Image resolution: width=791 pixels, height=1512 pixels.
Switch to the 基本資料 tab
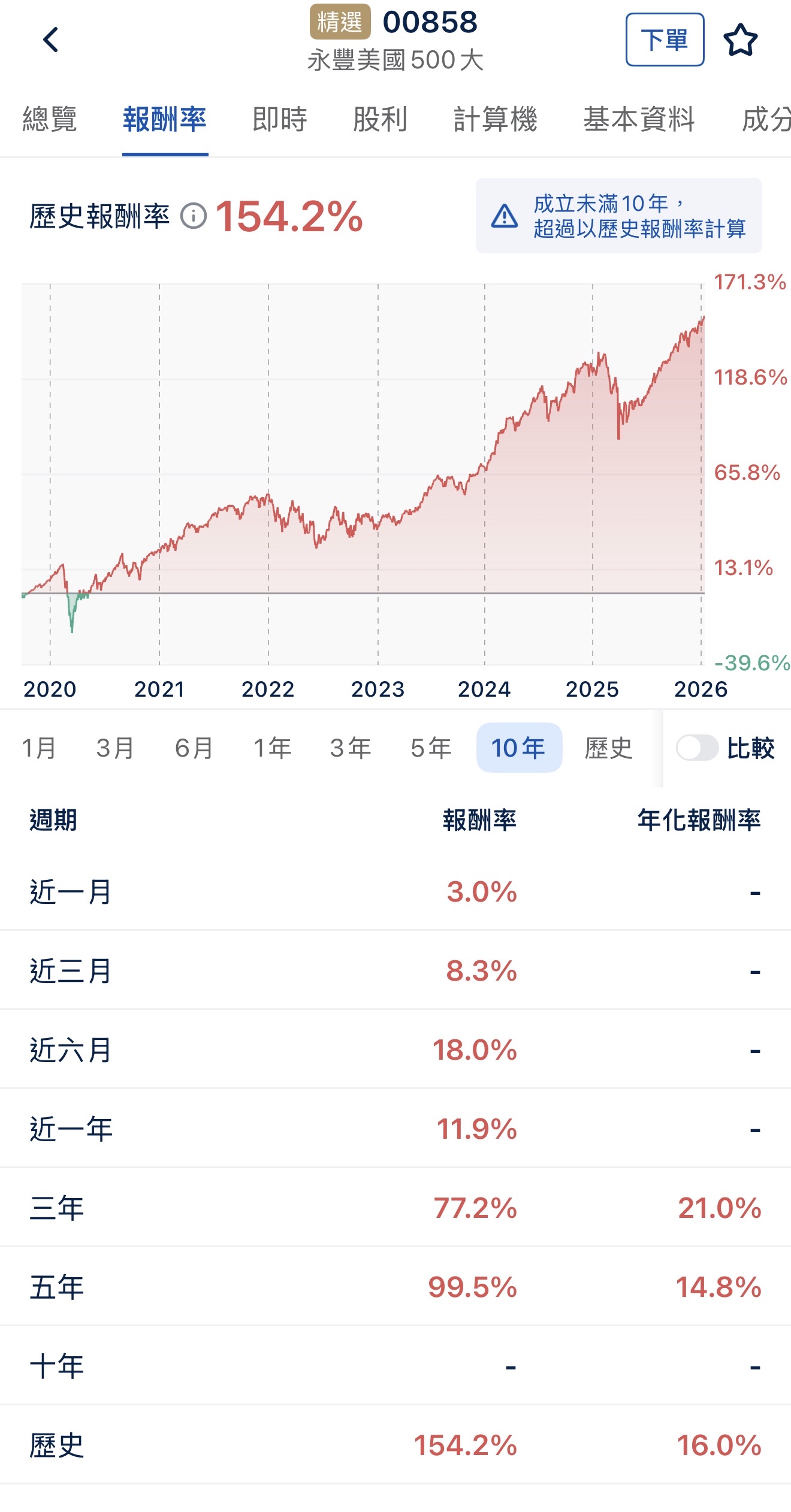coord(639,119)
